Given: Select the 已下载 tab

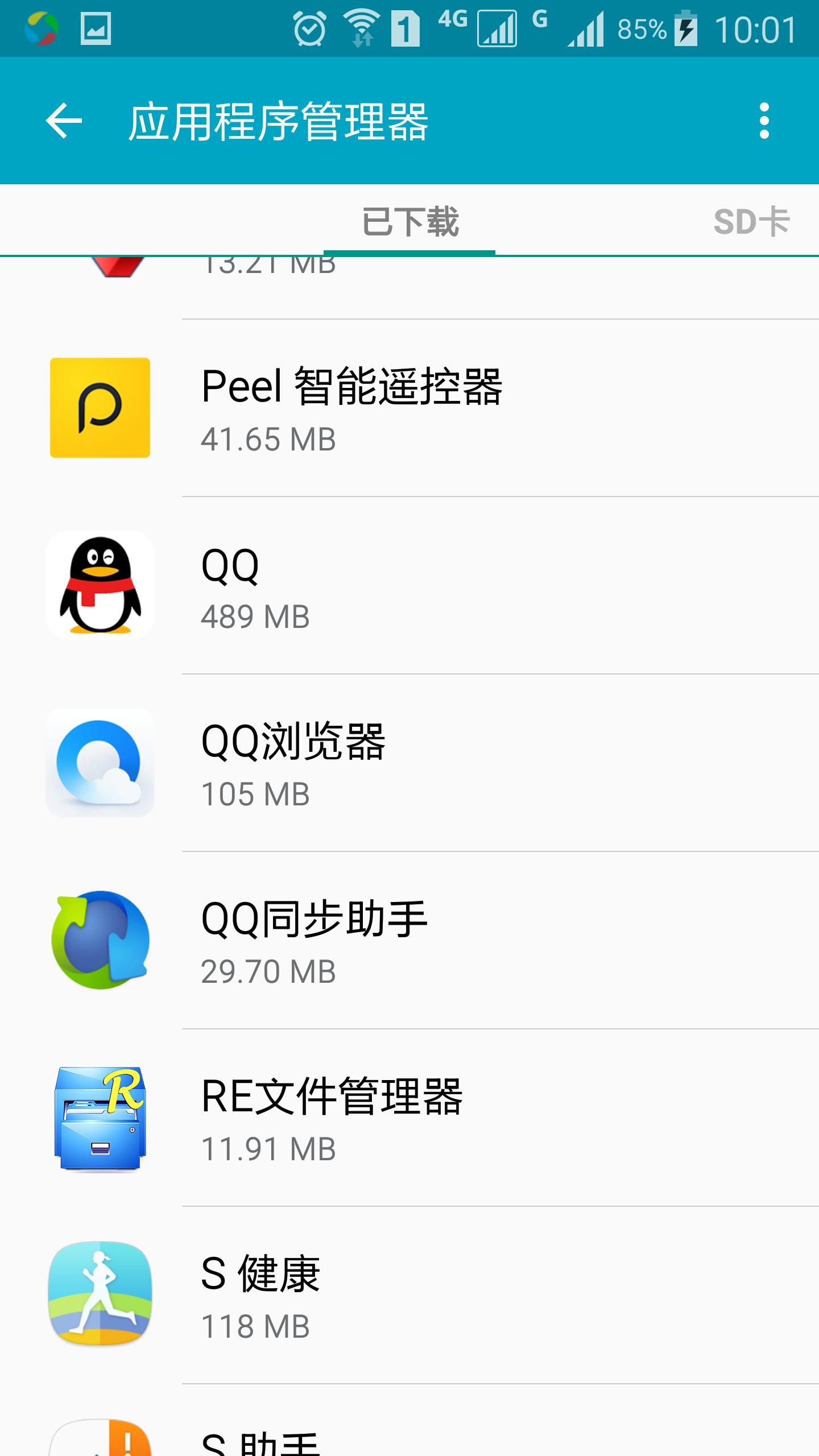Looking at the screenshot, I should 408,222.
